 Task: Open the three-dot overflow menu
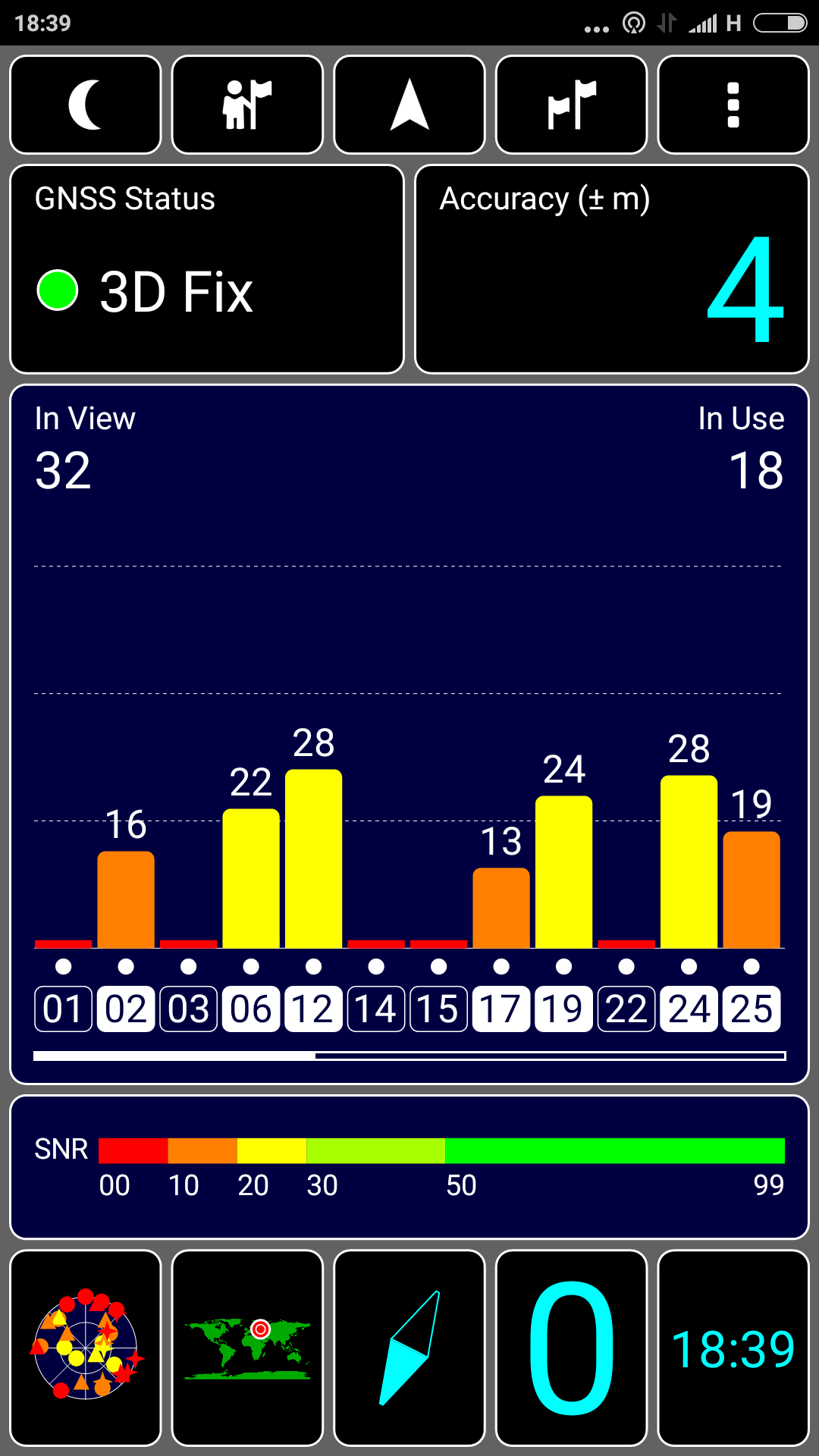click(x=733, y=105)
